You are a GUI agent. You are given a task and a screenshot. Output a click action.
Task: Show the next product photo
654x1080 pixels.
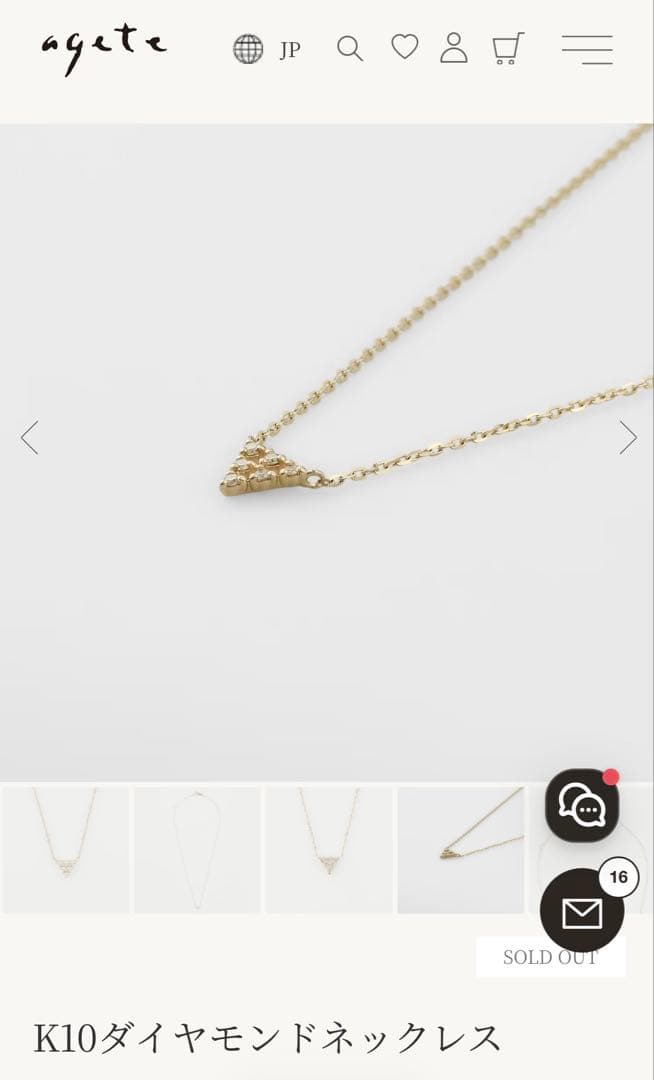point(627,437)
